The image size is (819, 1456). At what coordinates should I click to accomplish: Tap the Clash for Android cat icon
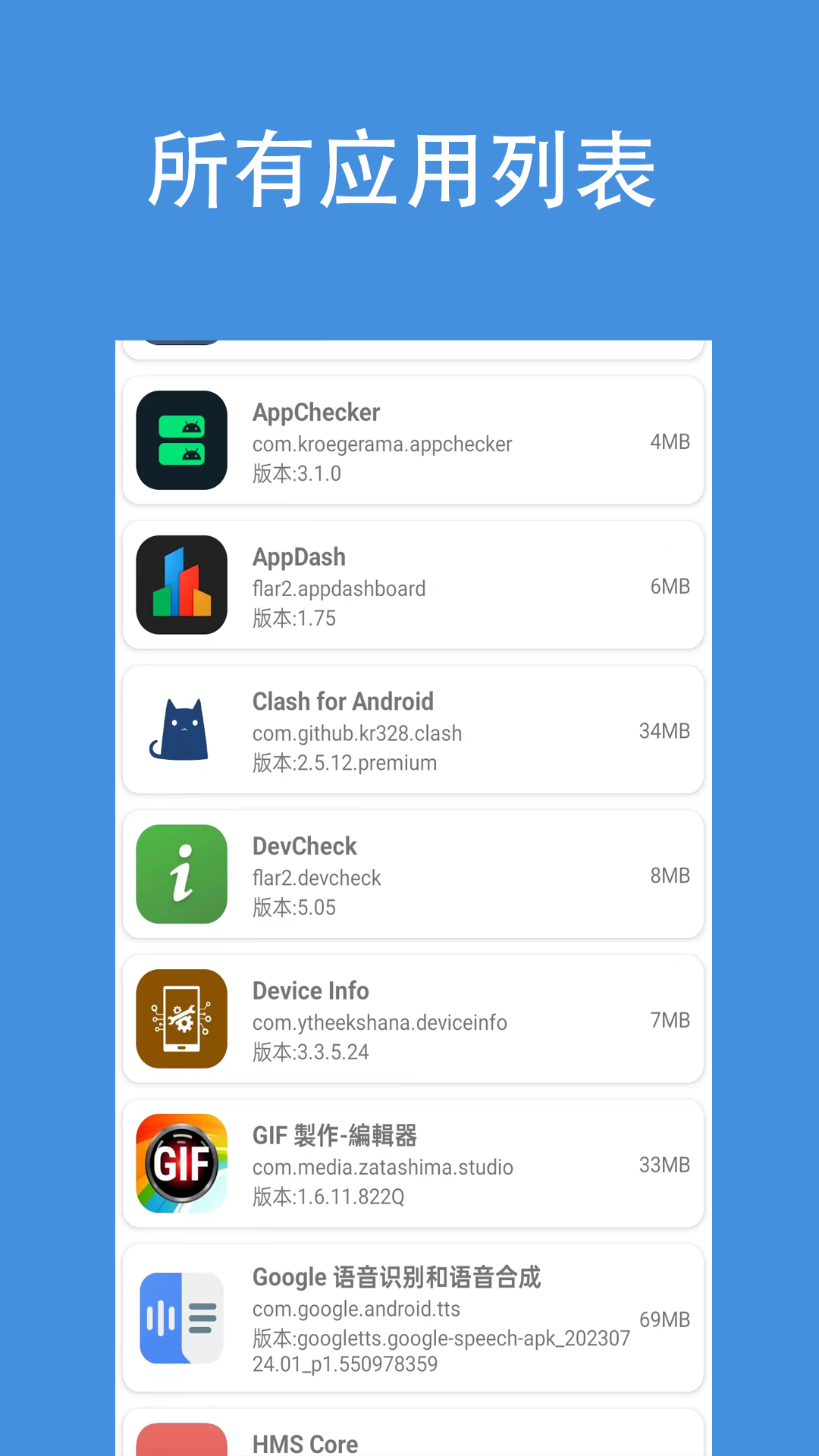click(180, 730)
